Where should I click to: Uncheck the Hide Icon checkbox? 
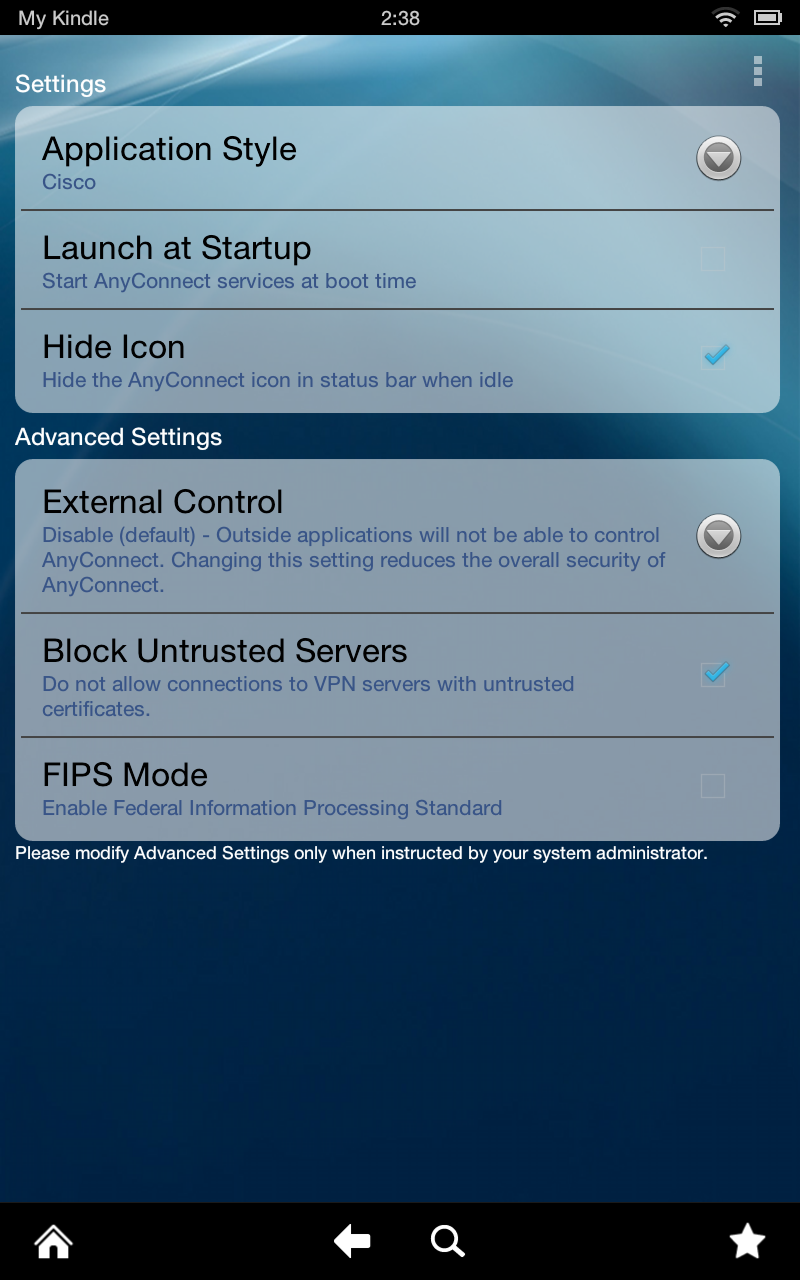[x=715, y=355]
